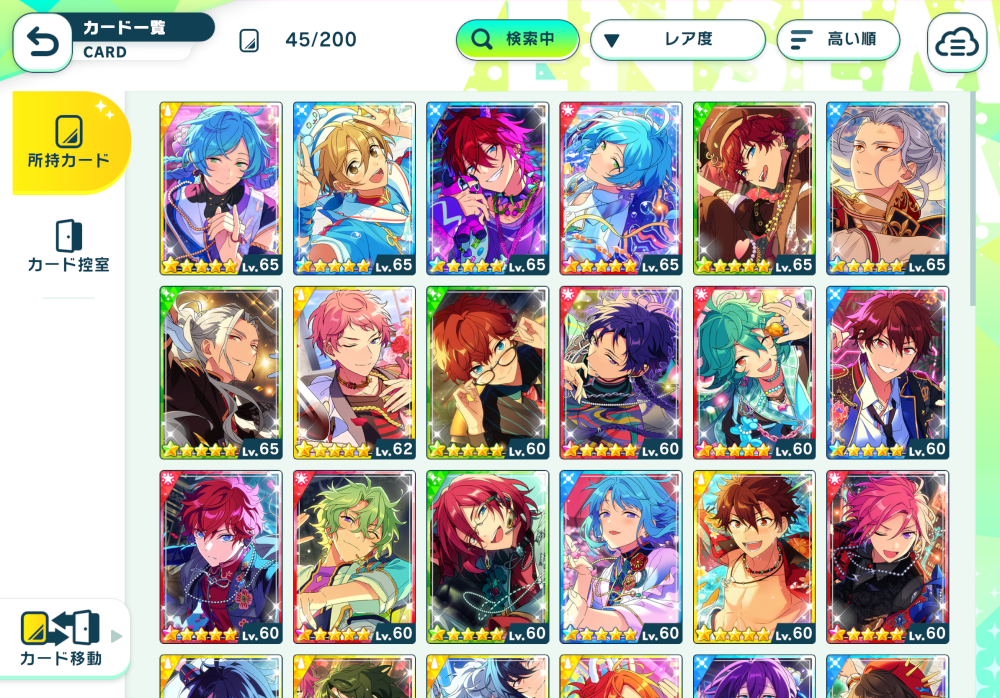
Task: Open the light-blue braided hair Lv.65 card
Action: 221,188
